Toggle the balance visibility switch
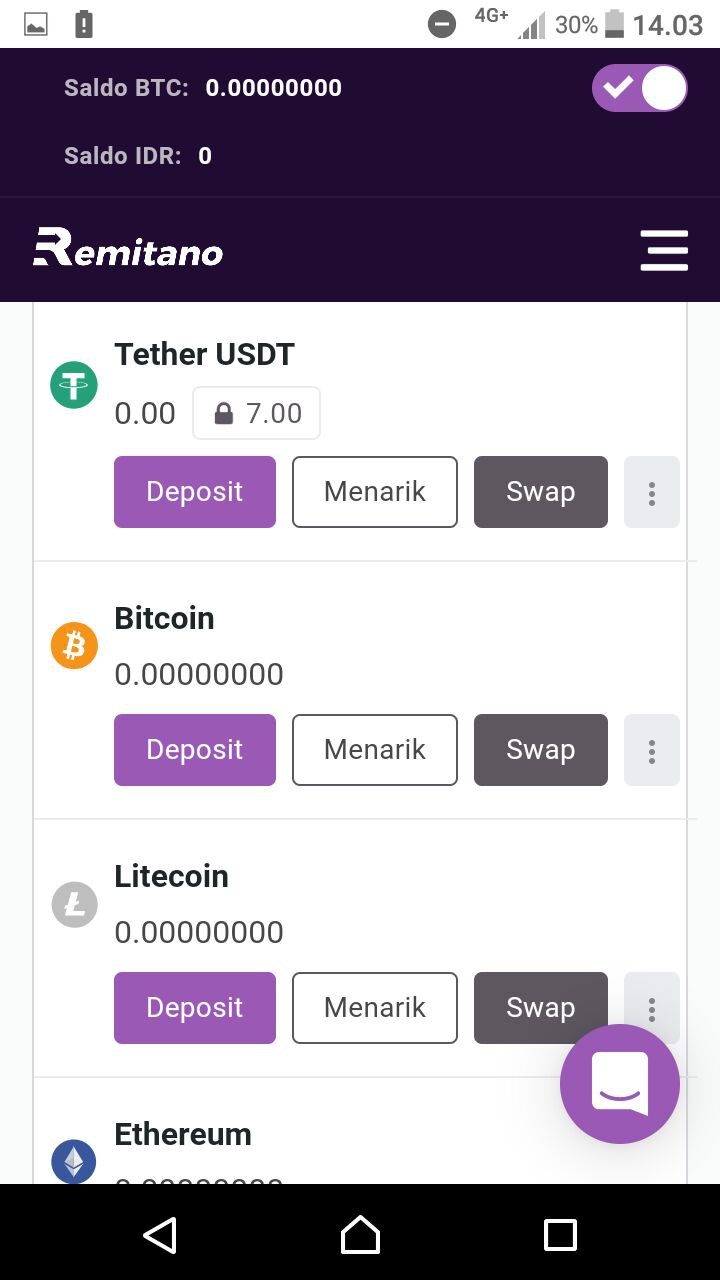720x1280 pixels. [640, 88]
